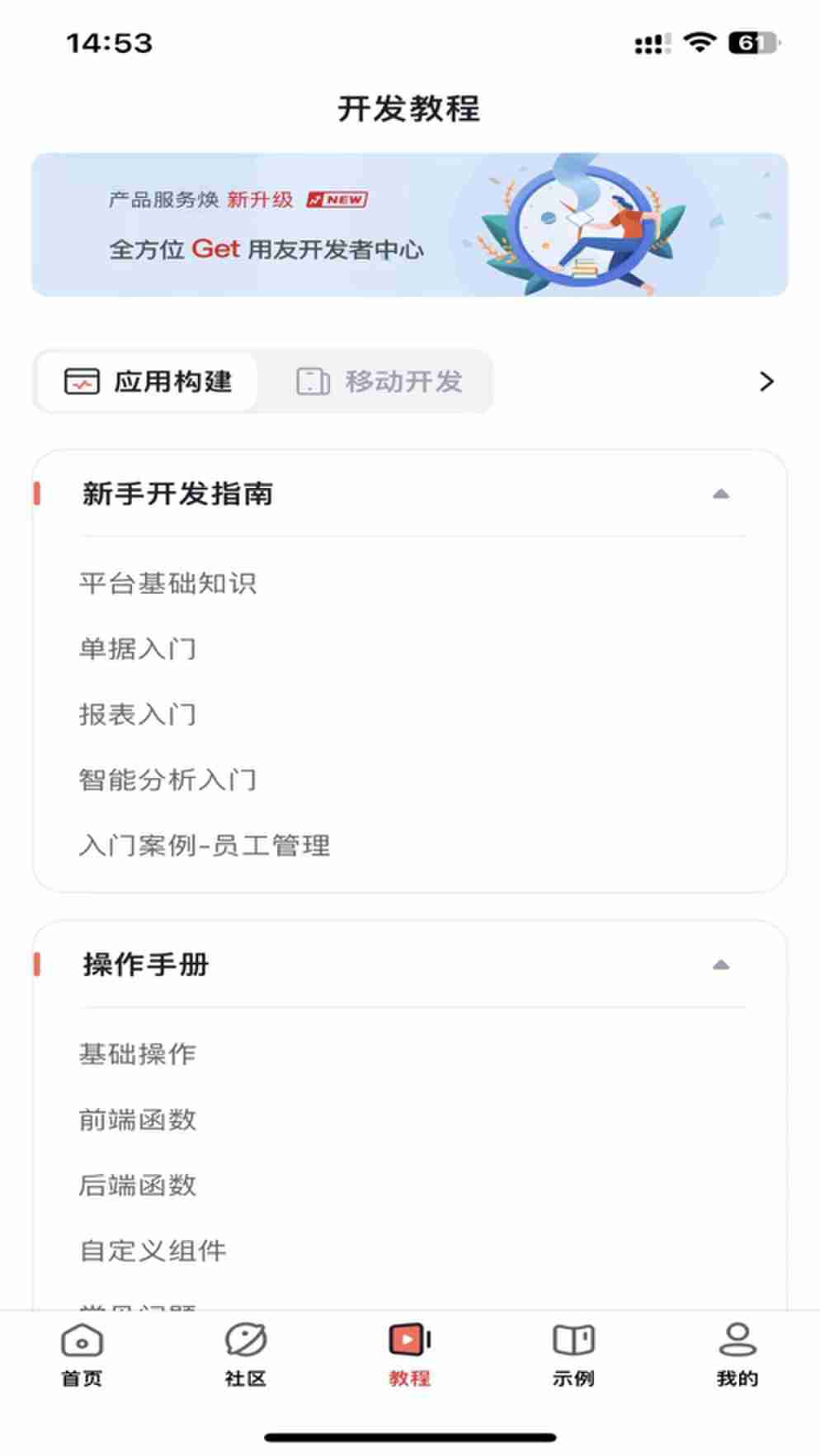
Task: Open the 我的 profile tab
Action: (x=737, y=1354)
